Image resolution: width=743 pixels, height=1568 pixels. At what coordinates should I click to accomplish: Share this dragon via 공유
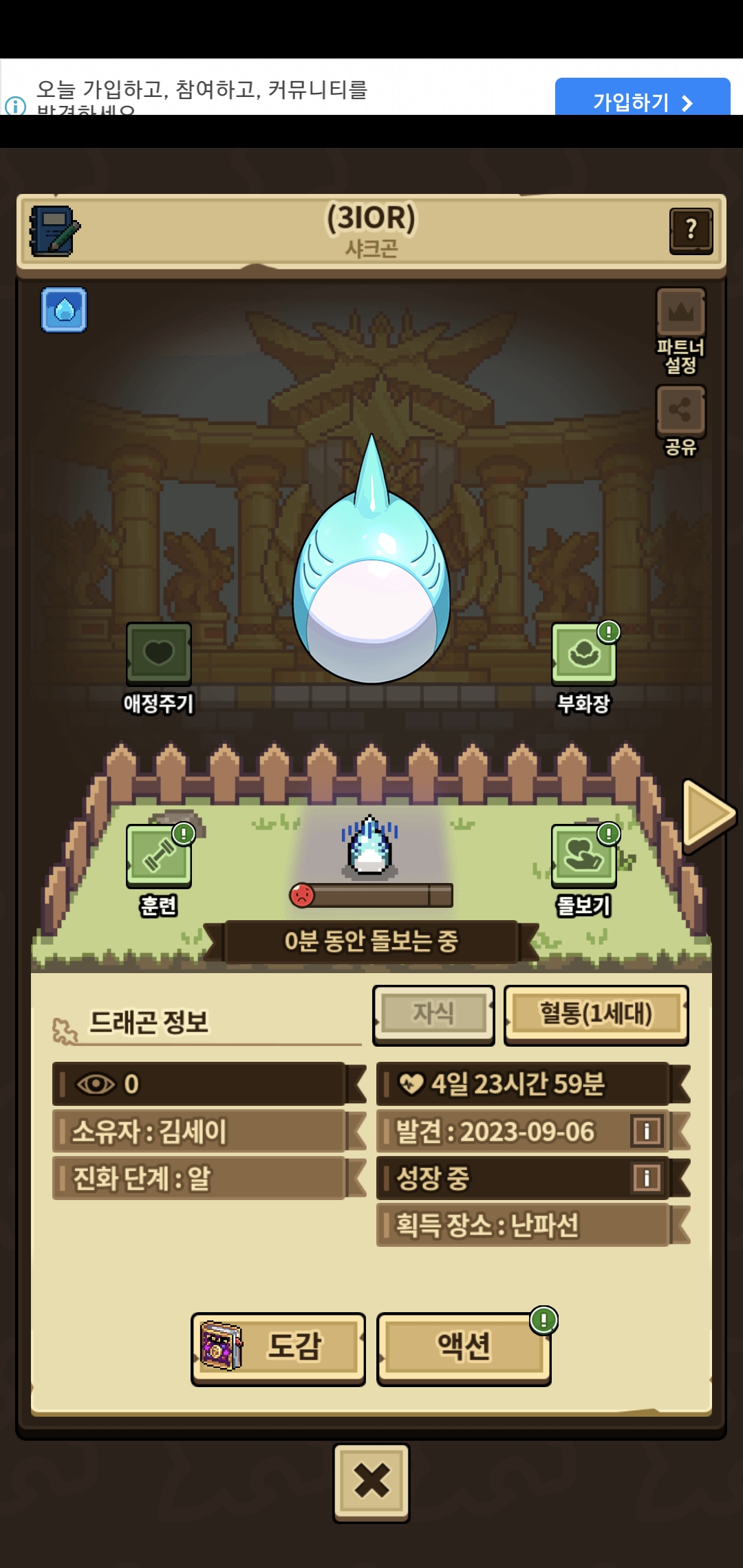[680, 420]
